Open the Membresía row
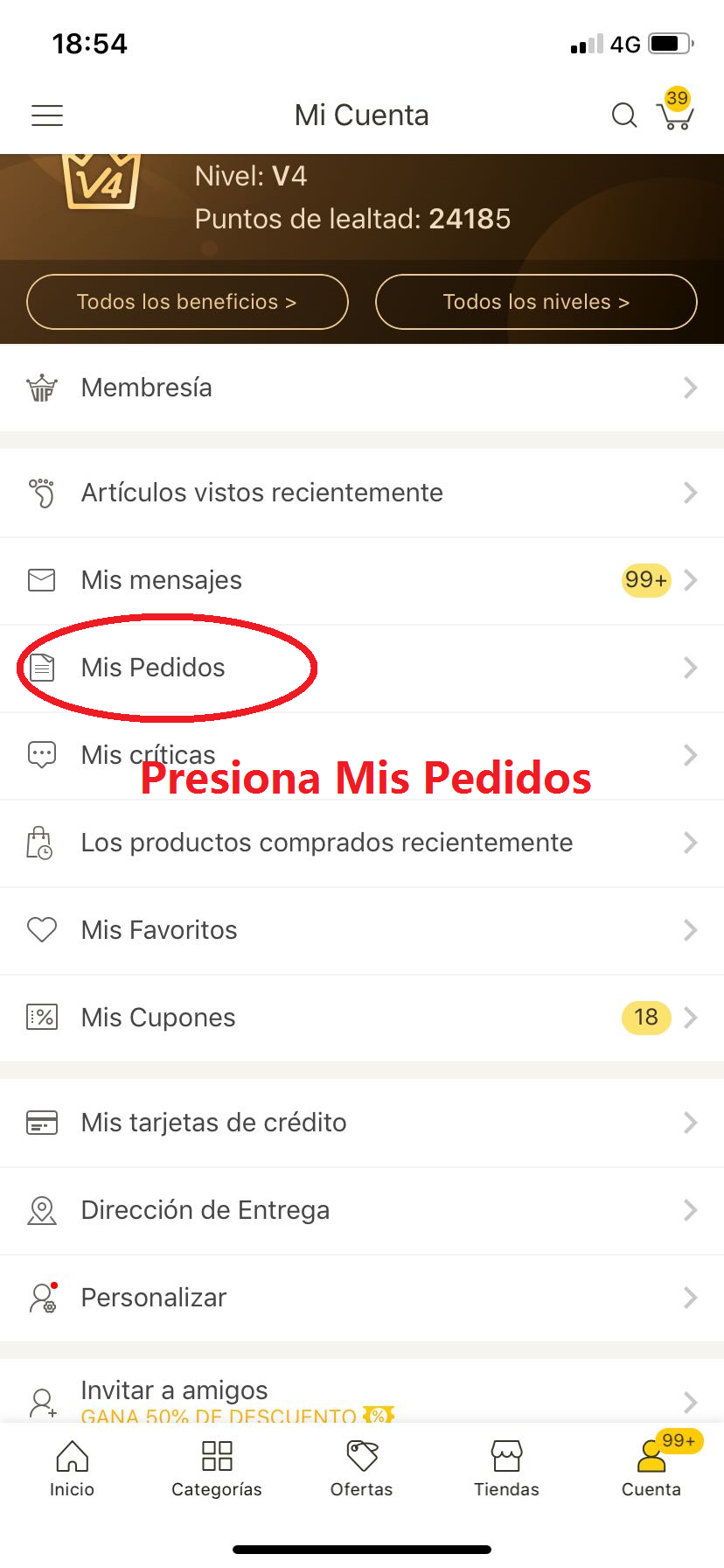The image size is (724, 1568). pyautogui.click(x=362, y=388)
